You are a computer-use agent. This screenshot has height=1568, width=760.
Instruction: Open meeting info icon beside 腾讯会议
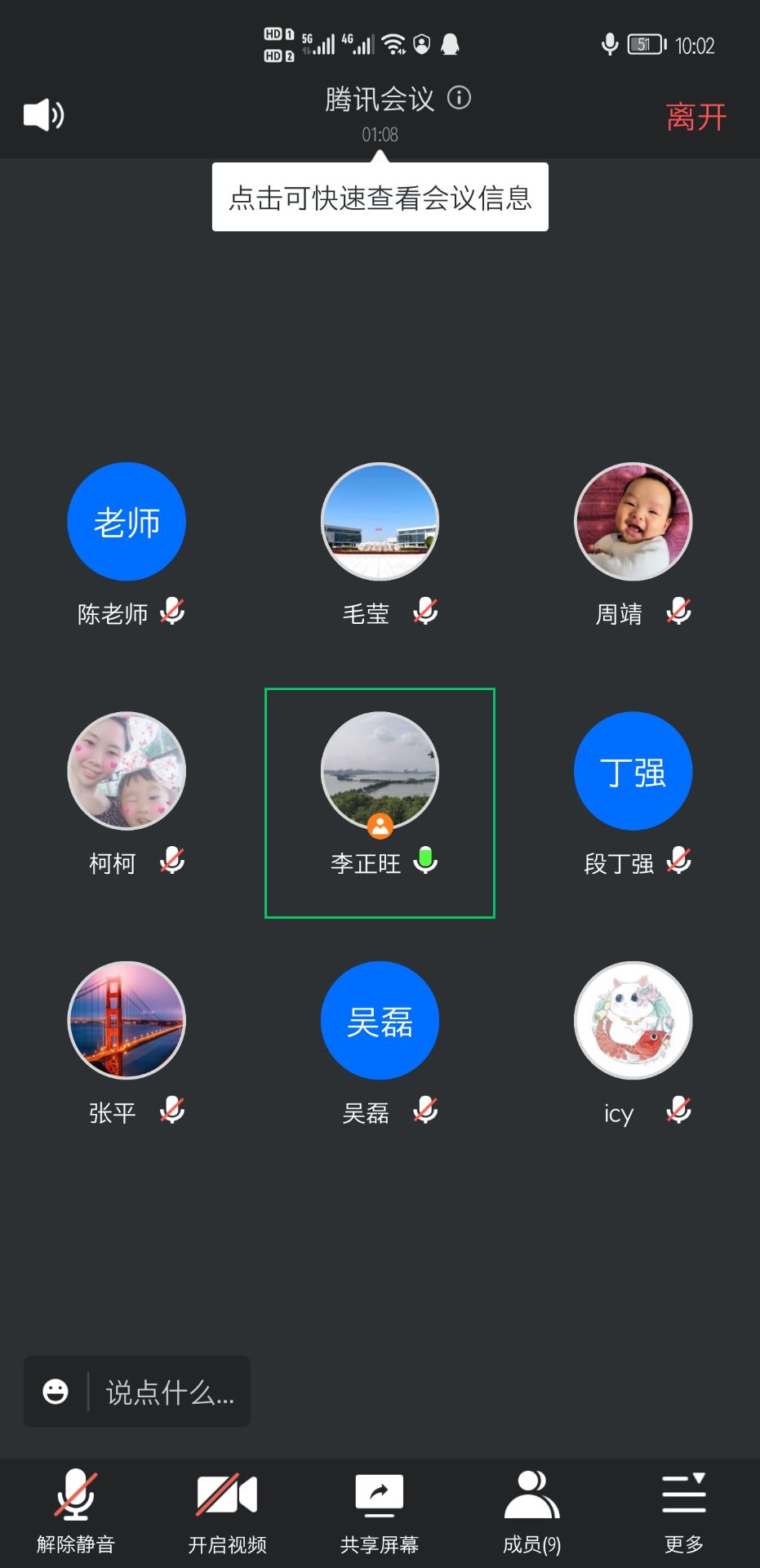[459, 98]
